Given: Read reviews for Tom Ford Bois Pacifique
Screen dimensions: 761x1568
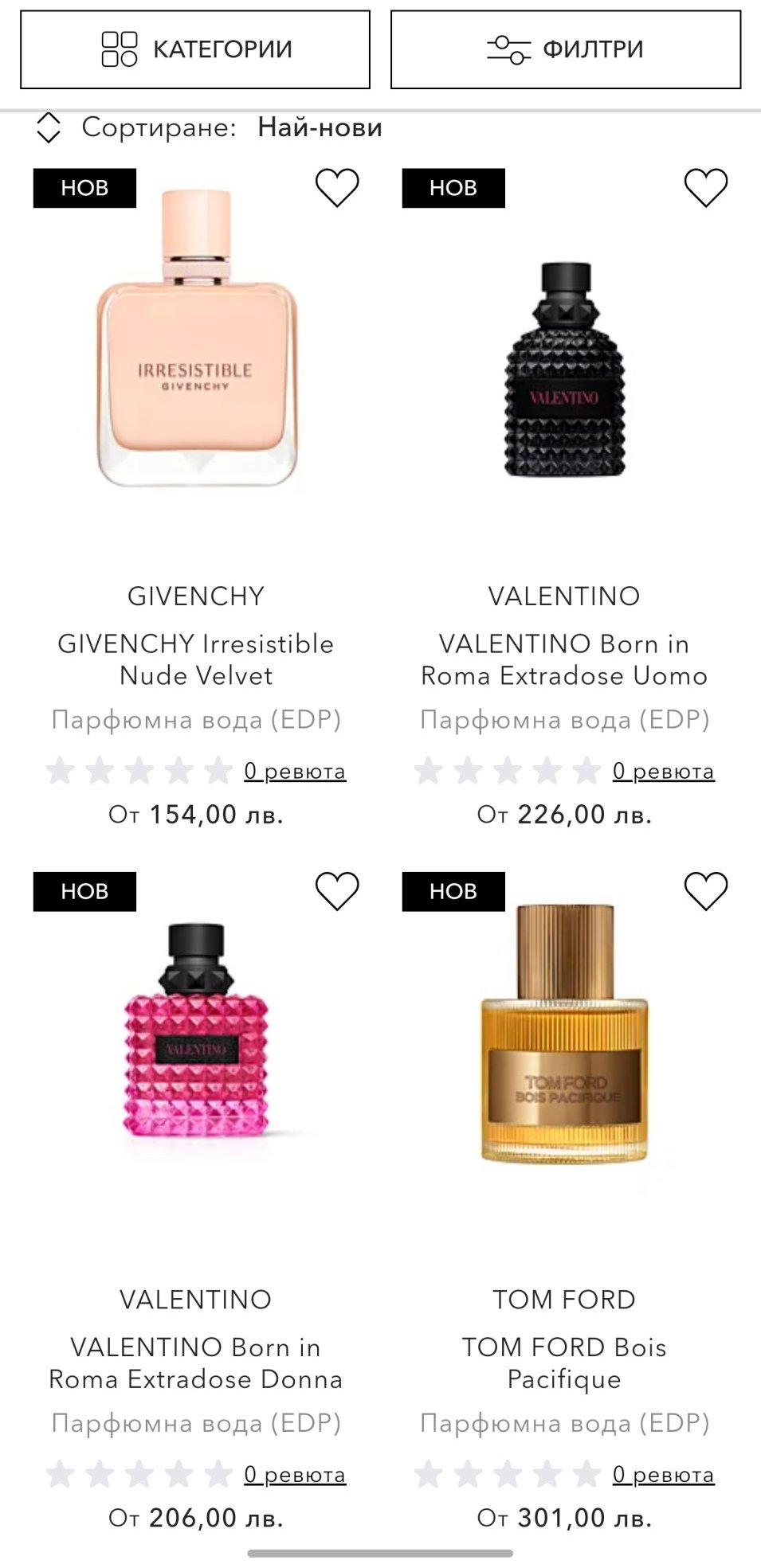Looking at the screenshot, I should click(x=663, y=1474).
